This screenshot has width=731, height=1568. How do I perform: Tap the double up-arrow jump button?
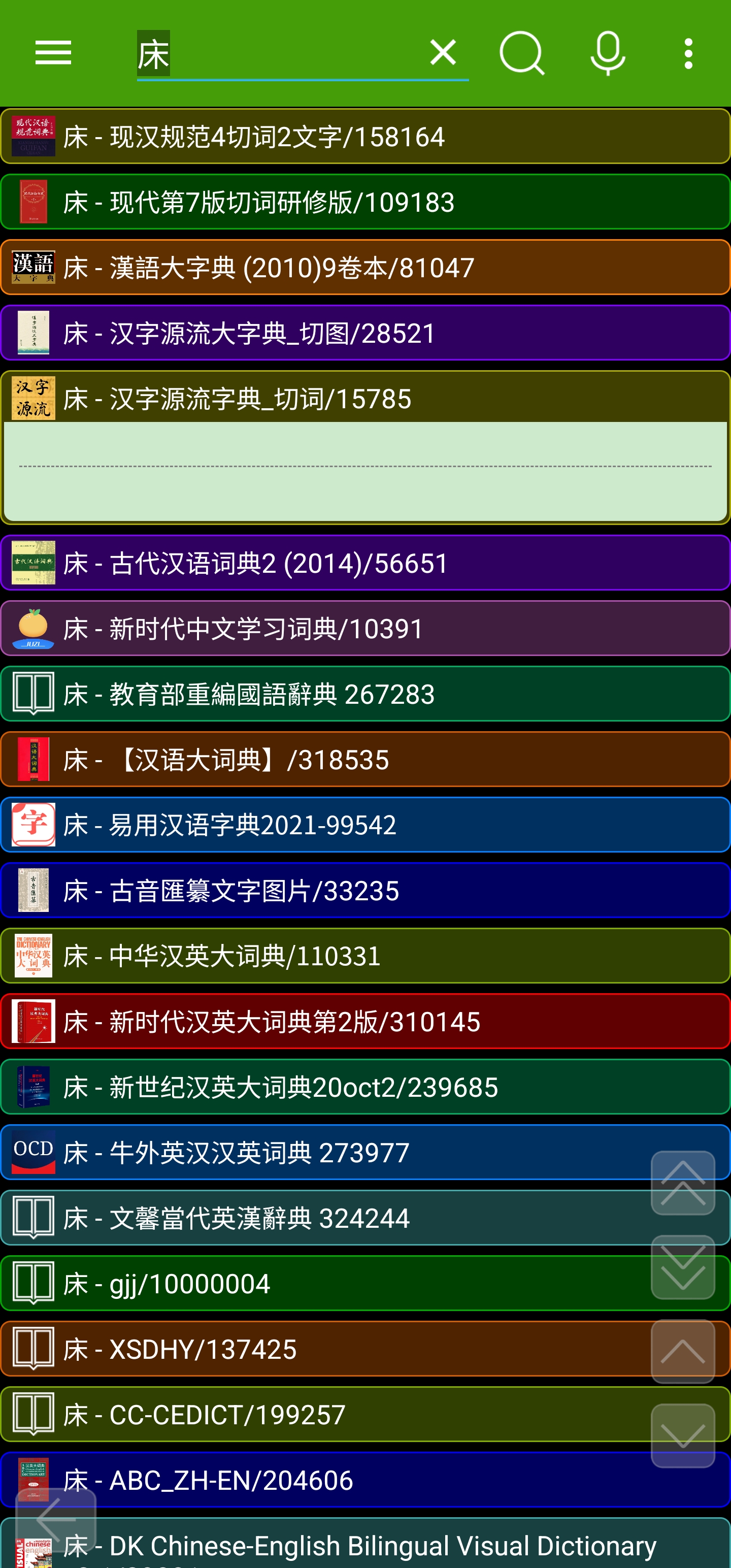pyautogui.click(x=682, y=1183)
